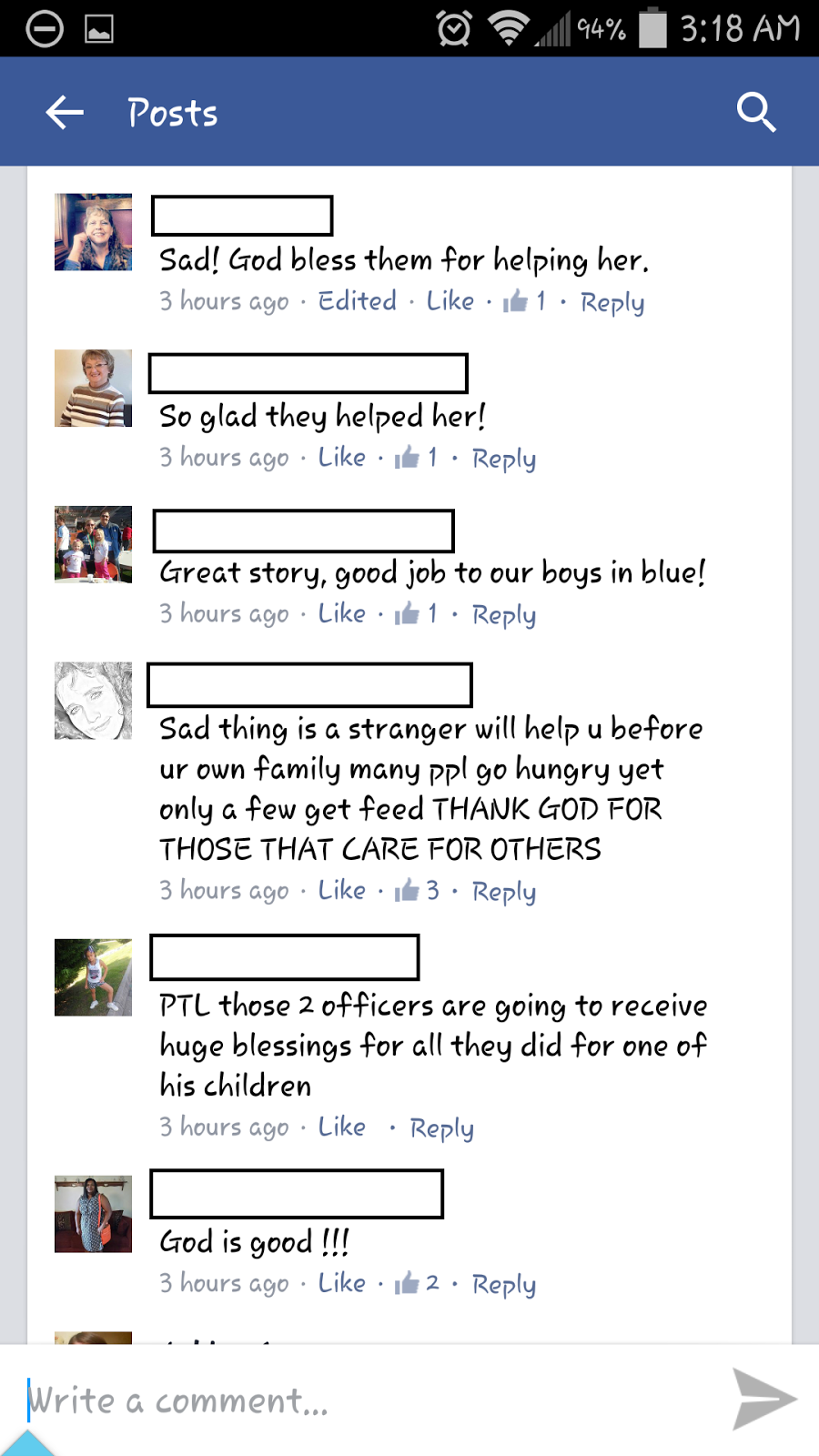The width and height of the screenshot is (819, 1456).
Task: Reply to the "God is good !!!" comment
Action: click(x=503, y=1285)
